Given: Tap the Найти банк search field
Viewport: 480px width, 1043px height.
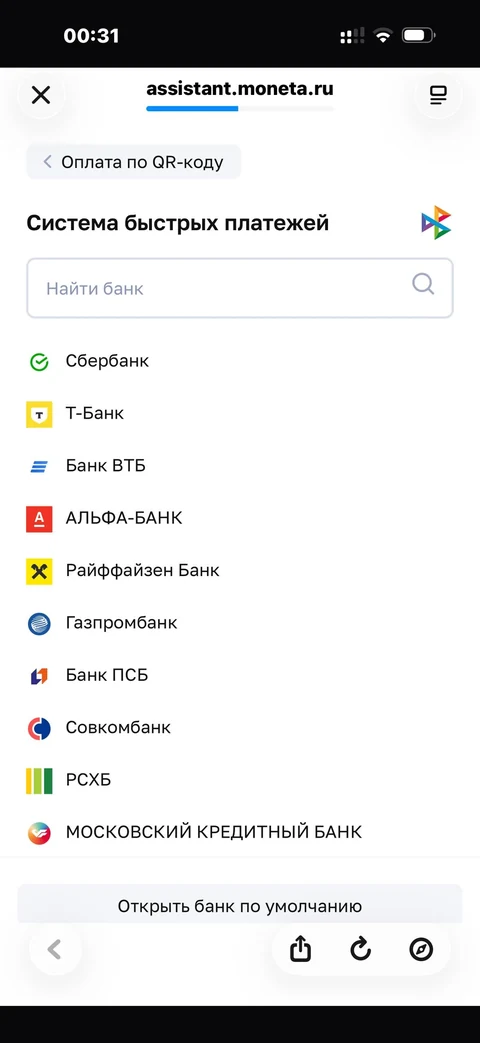Looking at the screenshot, I should 240,288.
